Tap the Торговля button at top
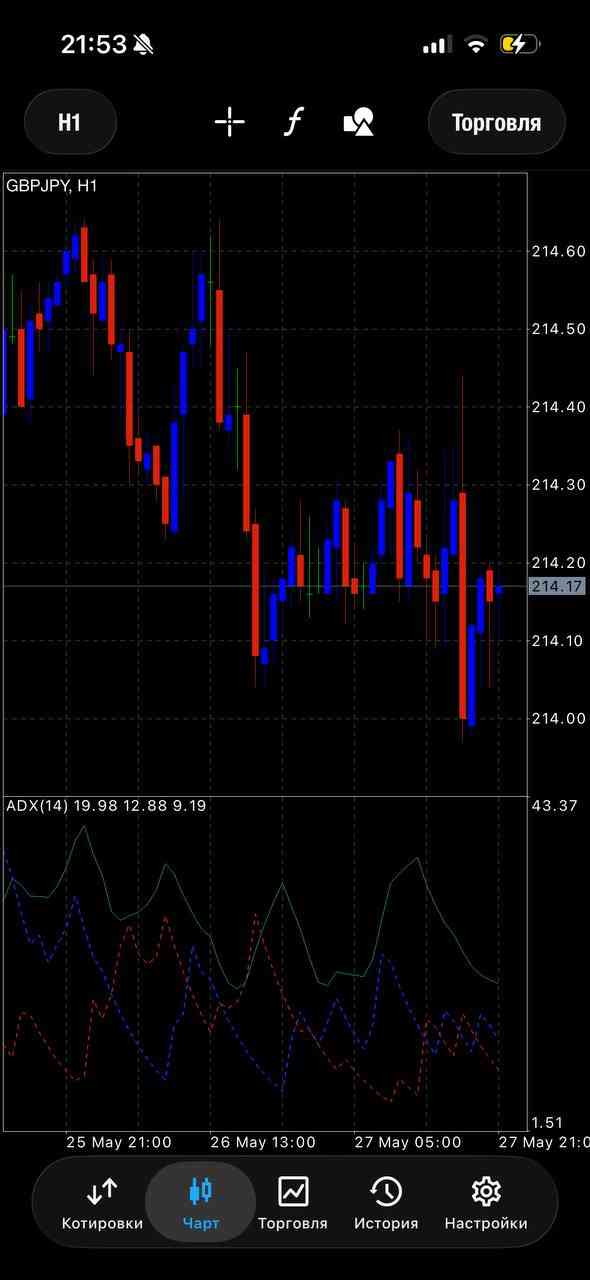This screenshot has width=590, height=1280. pos(496,123)
